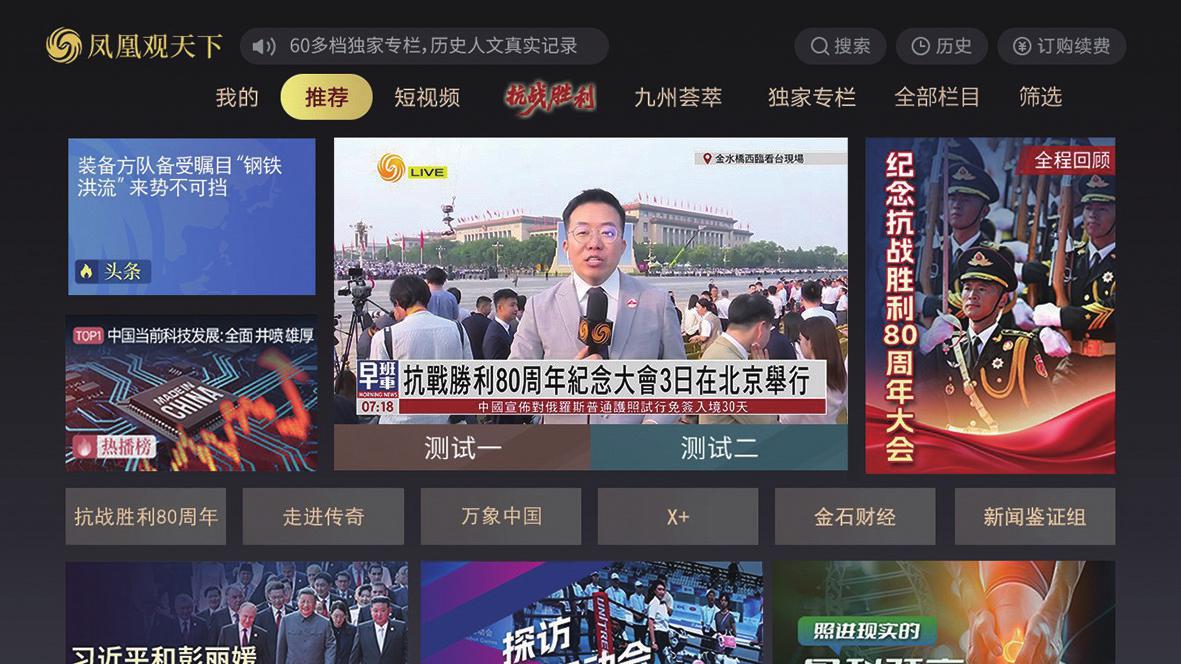
Task: Switch to the 我的 tab
Action: pos(237,97)
